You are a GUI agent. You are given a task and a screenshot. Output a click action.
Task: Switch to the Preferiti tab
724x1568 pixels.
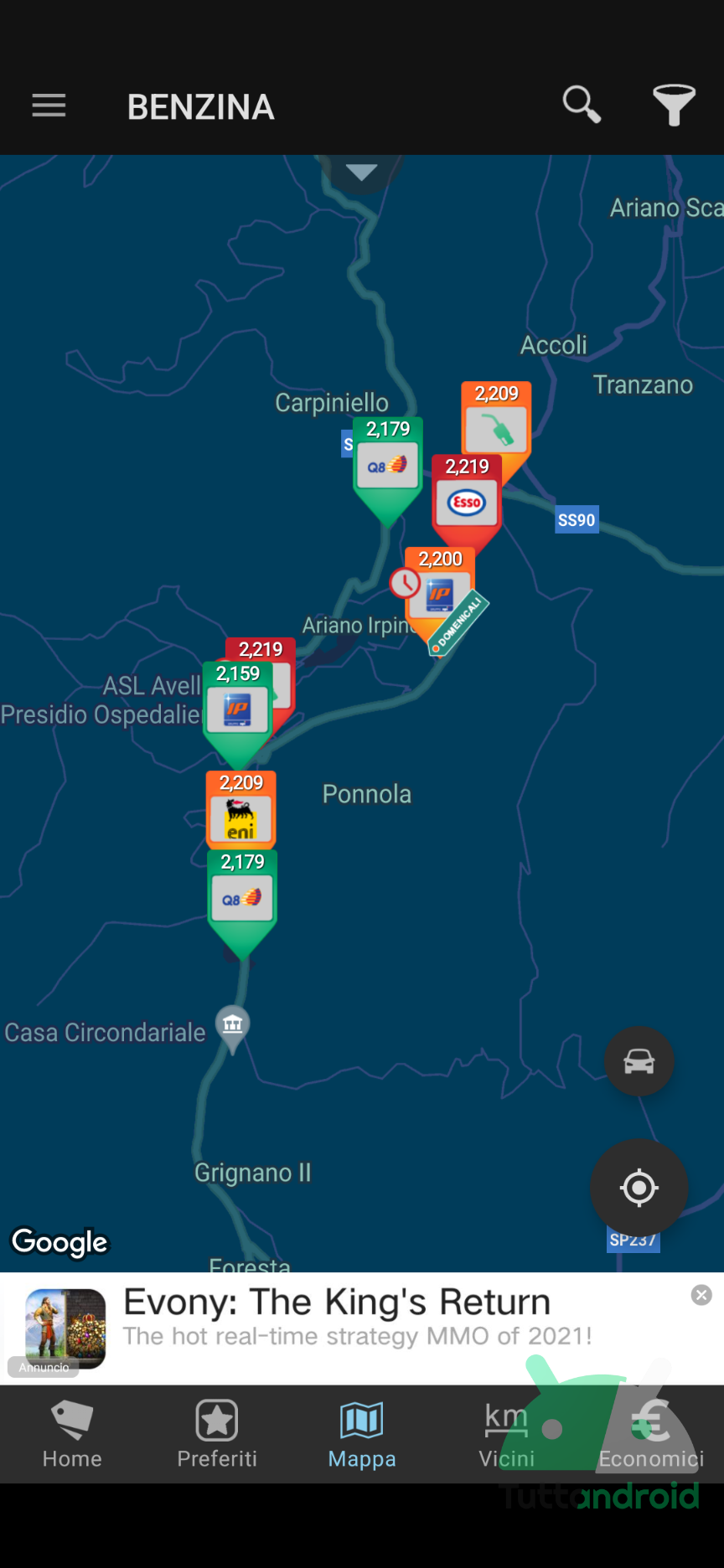(217, 1435)
